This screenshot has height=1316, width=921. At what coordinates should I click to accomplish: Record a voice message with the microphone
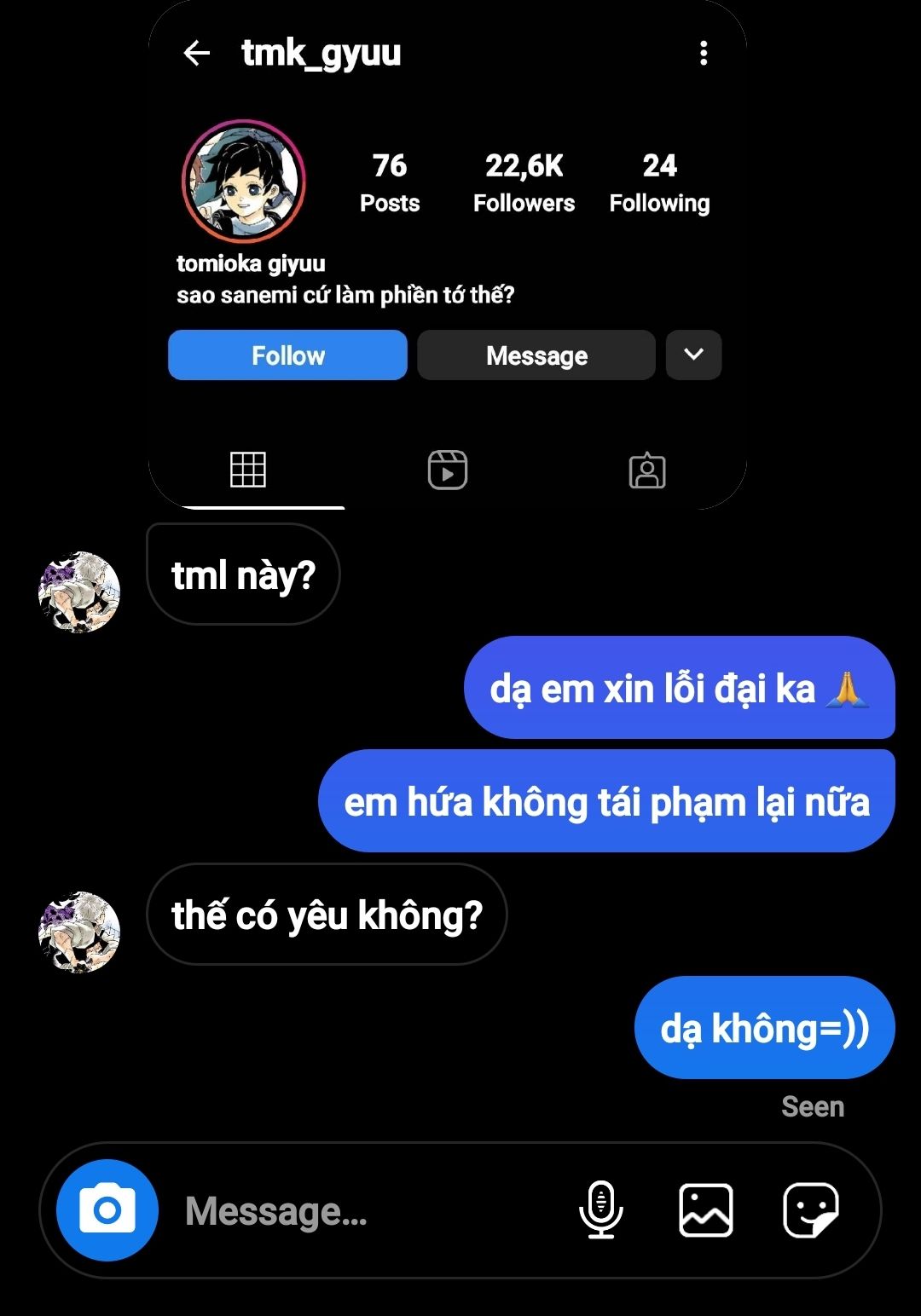(x=601, y=1209)
